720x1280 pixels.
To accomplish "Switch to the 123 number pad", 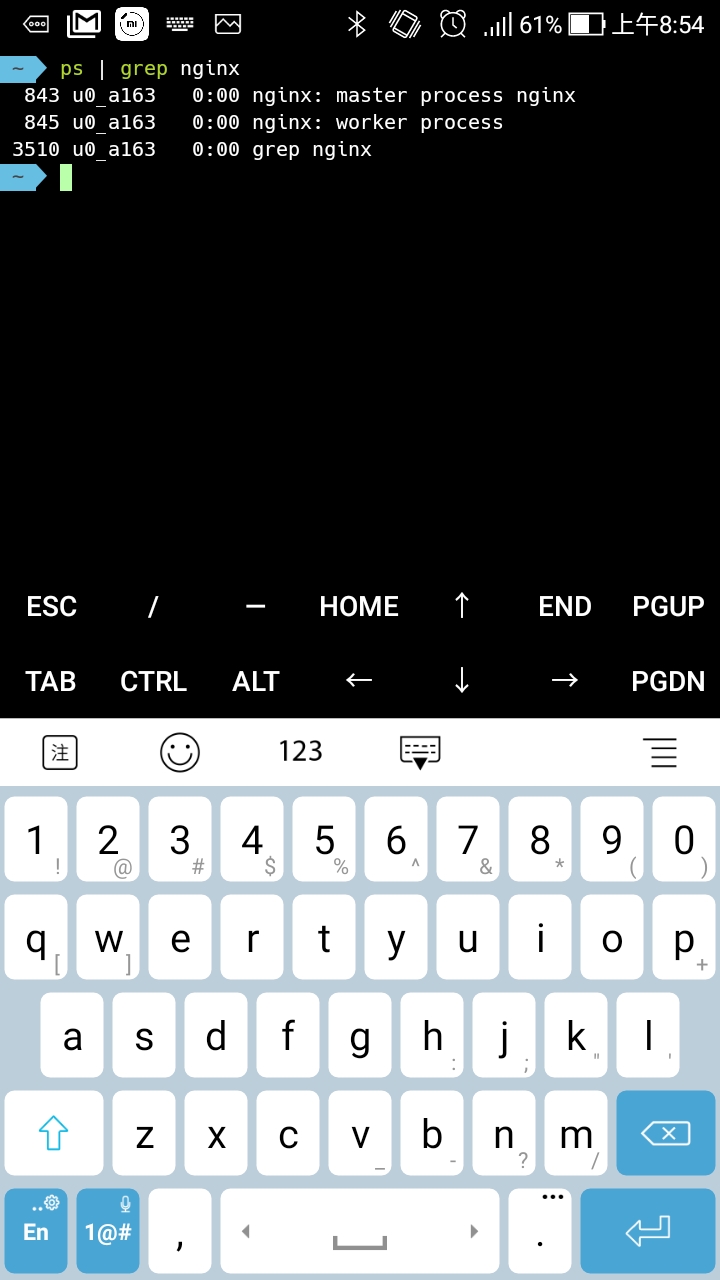I will coord(300,752).
